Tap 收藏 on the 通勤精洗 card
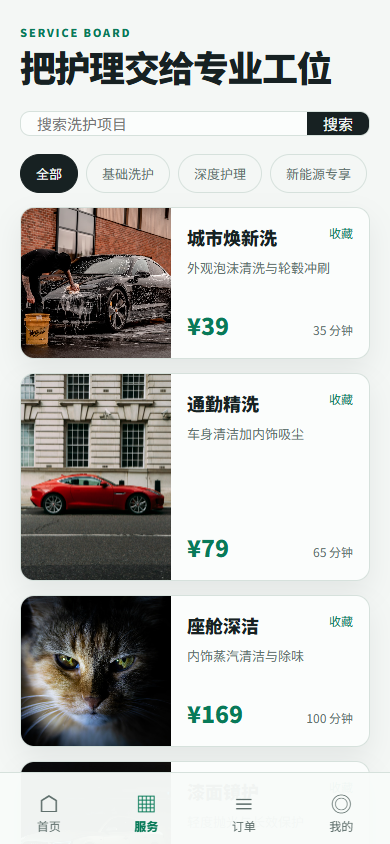Viewport: 390px width, 844px height. point(341,399)
